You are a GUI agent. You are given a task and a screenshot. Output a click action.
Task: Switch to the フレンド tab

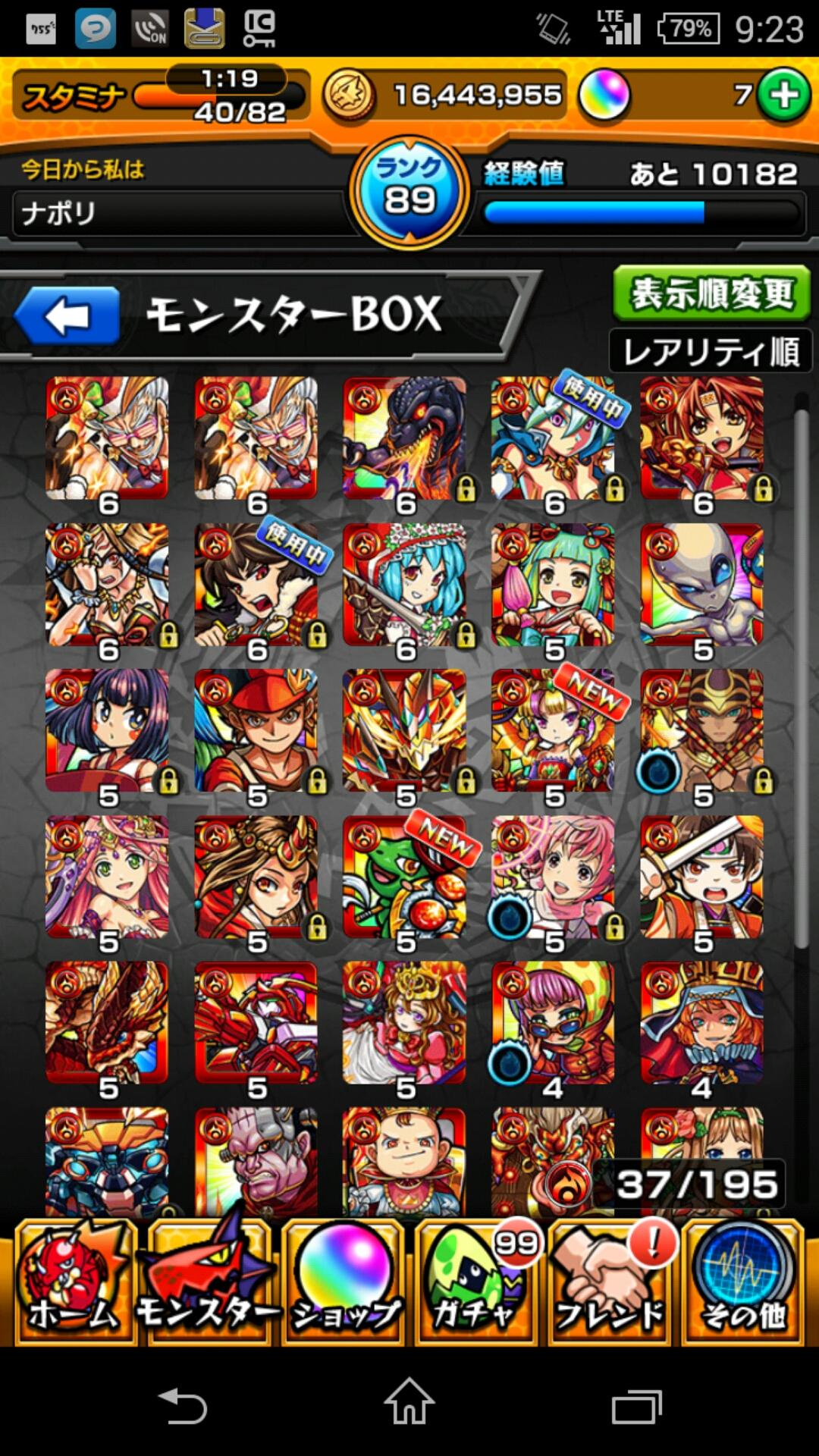610,1283
